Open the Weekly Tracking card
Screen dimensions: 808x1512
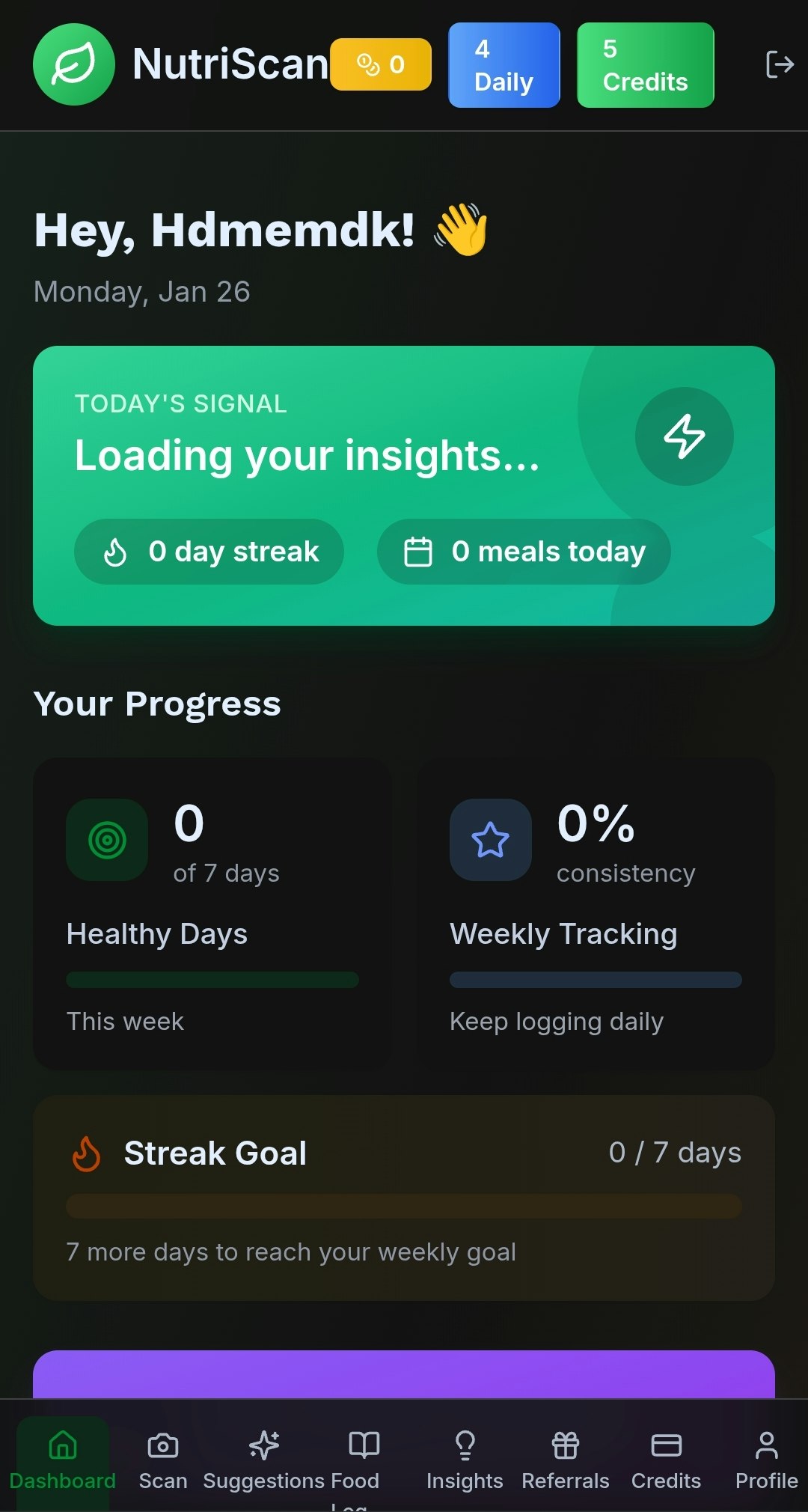point(596,913)
